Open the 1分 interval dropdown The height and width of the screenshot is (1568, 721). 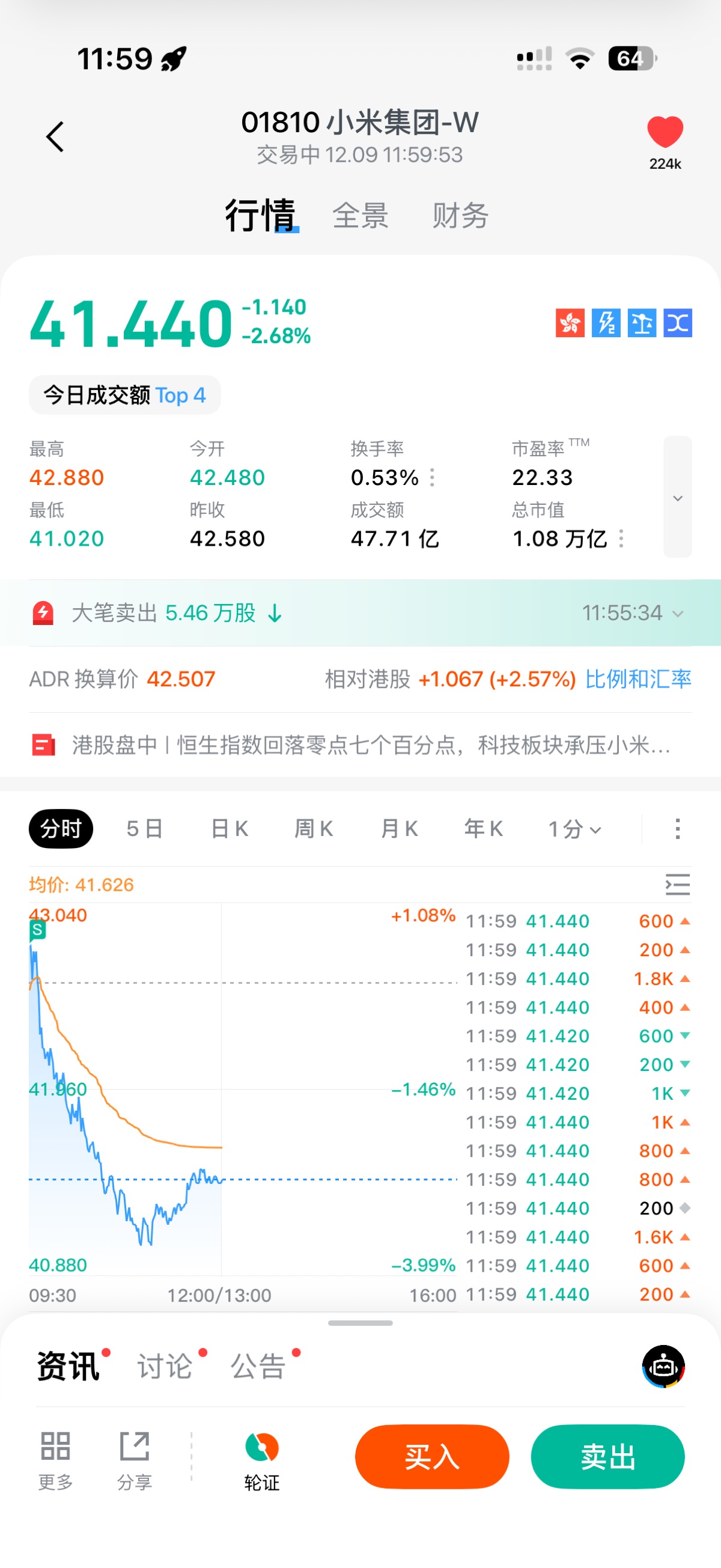point(575,829)
